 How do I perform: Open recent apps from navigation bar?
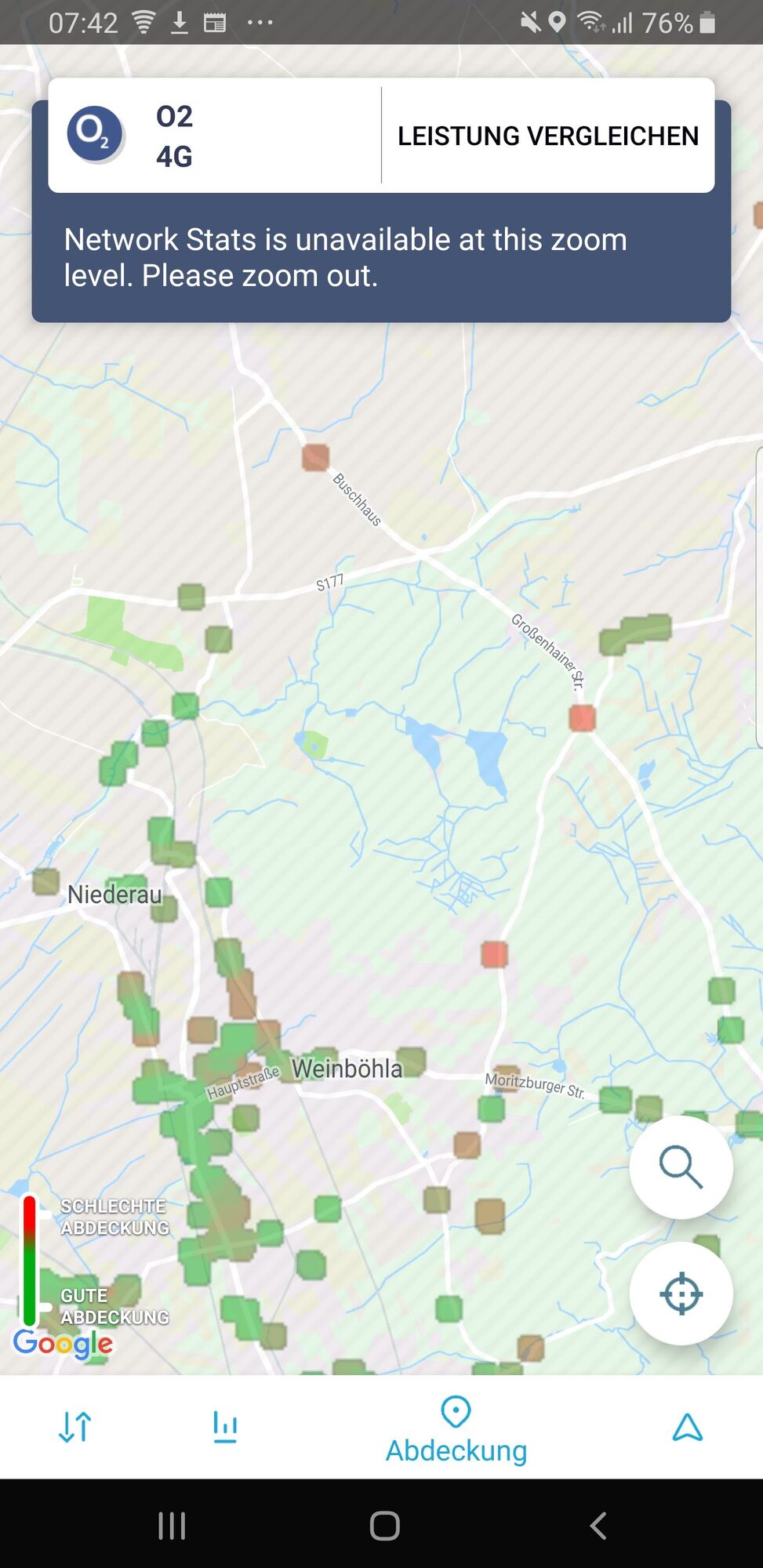point(172,1526)
